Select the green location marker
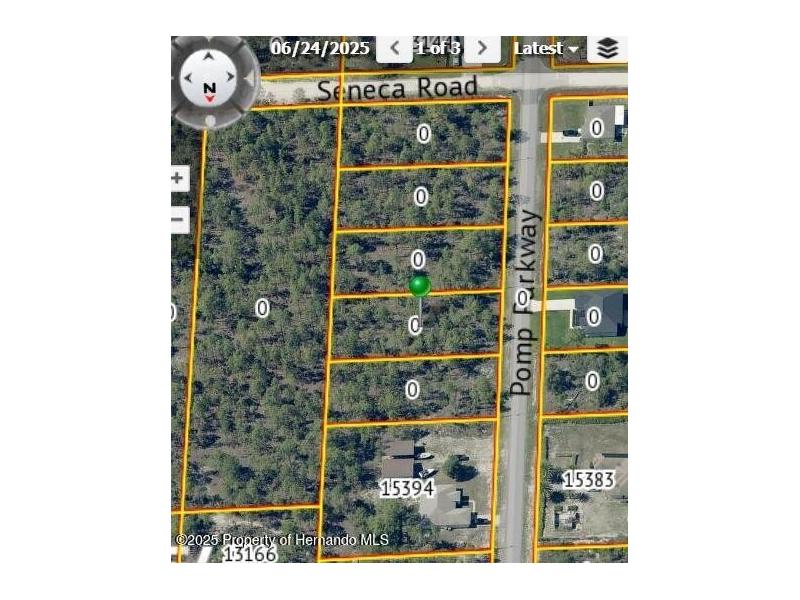800x600 pixels. (x=420, y=286)
